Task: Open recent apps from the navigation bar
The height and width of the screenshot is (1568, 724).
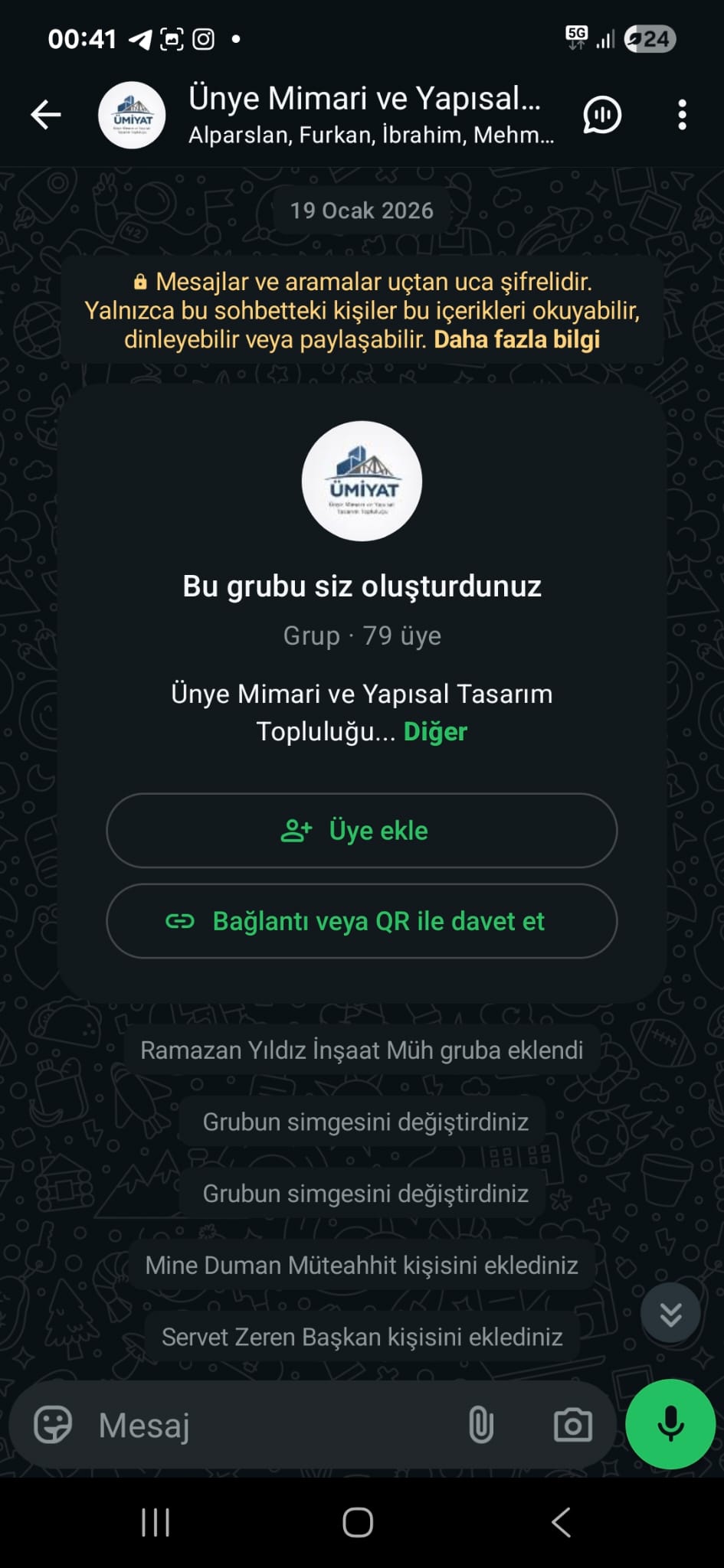Action: [x=156, y=1522]
